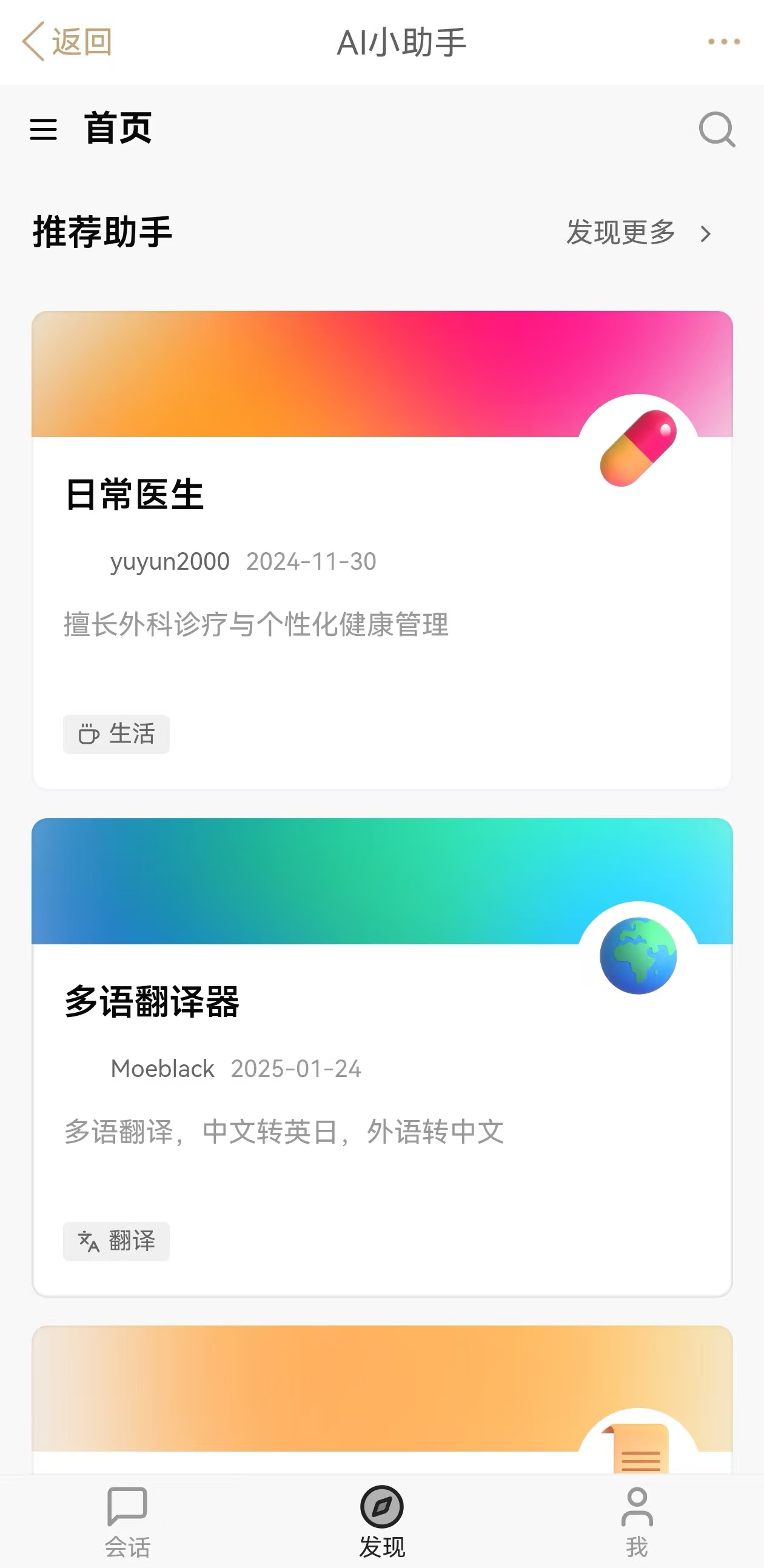Select the 翻译 category chip

(116, 1241)
